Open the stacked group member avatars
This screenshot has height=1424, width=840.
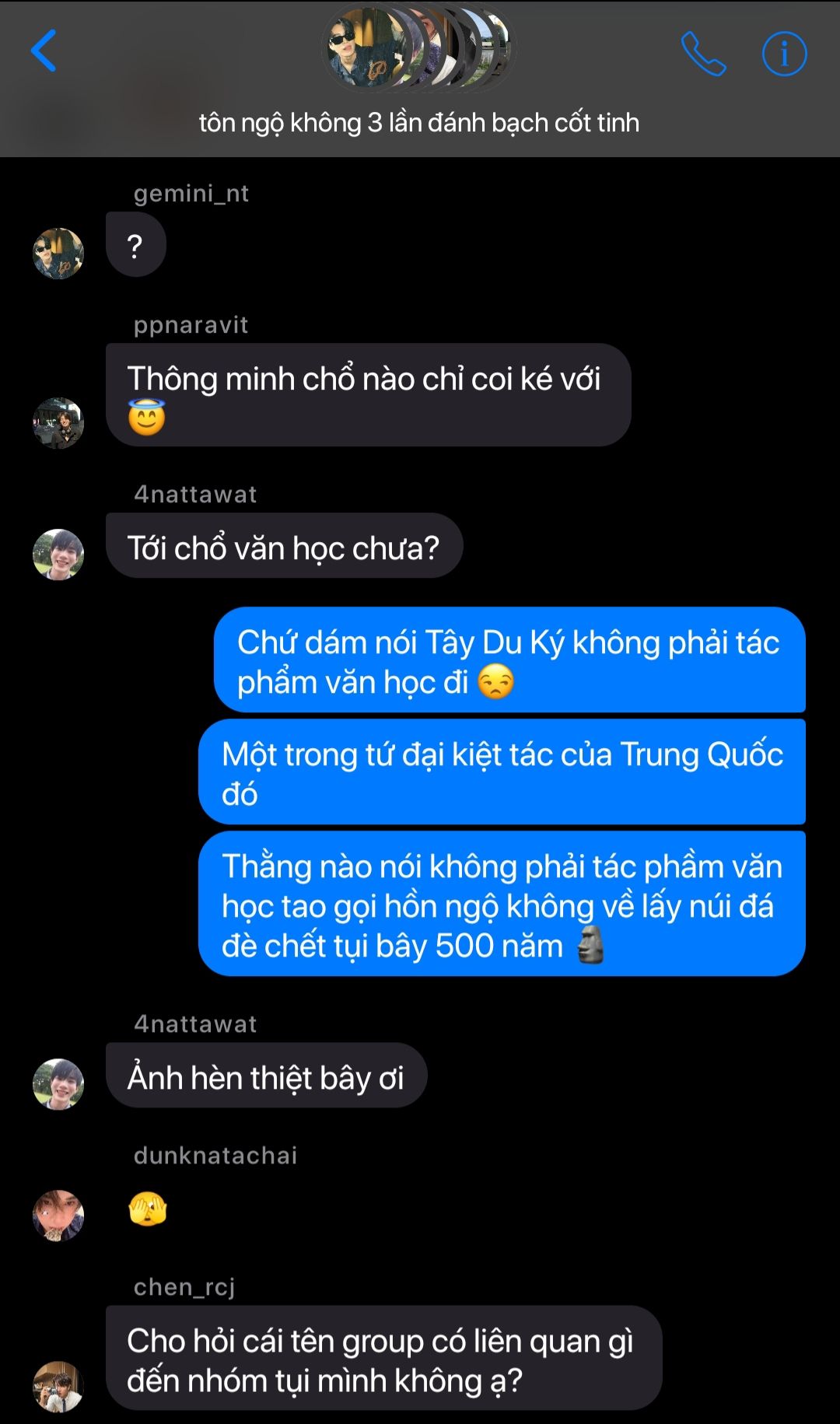pyautogui.click(x=418, y=48)
